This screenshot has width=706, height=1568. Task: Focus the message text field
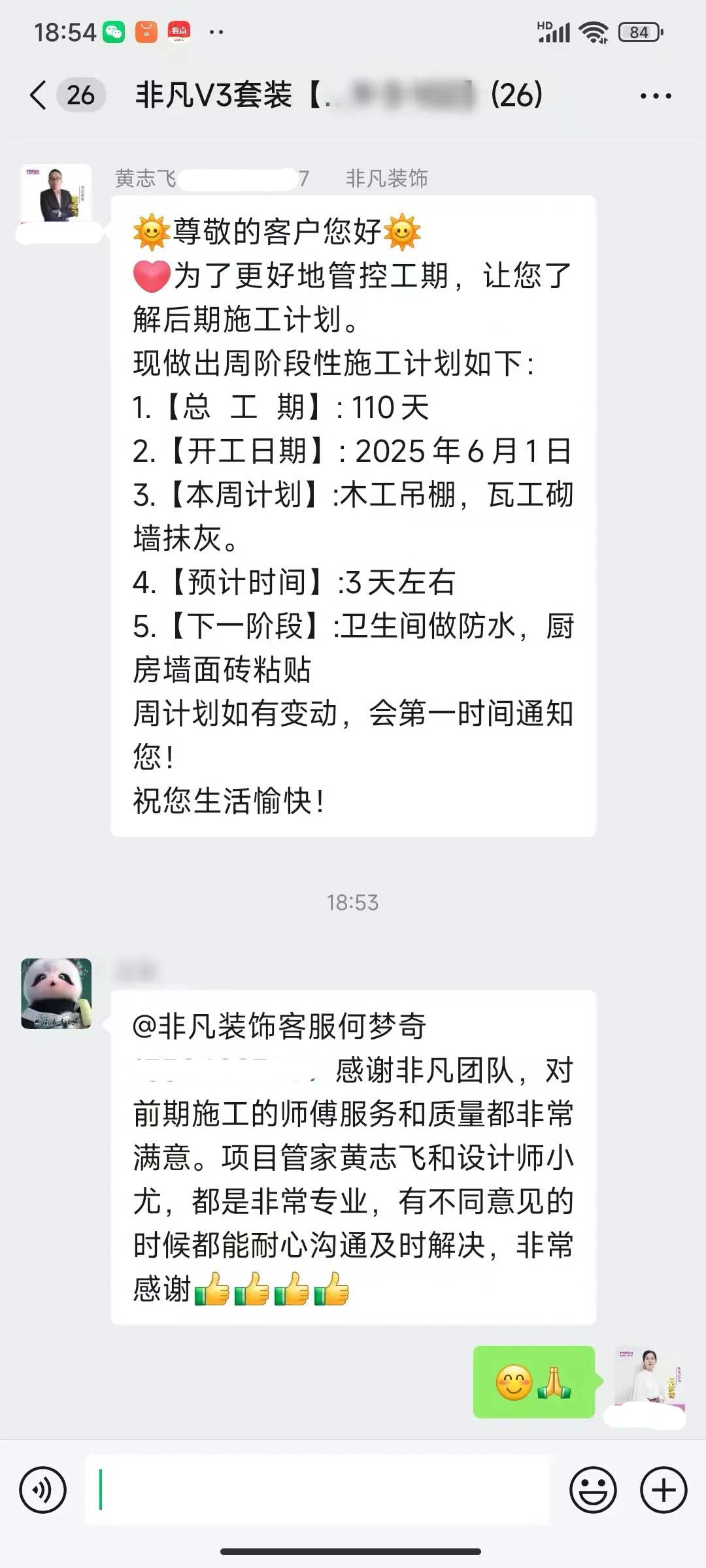click(x=317, y=1490)
